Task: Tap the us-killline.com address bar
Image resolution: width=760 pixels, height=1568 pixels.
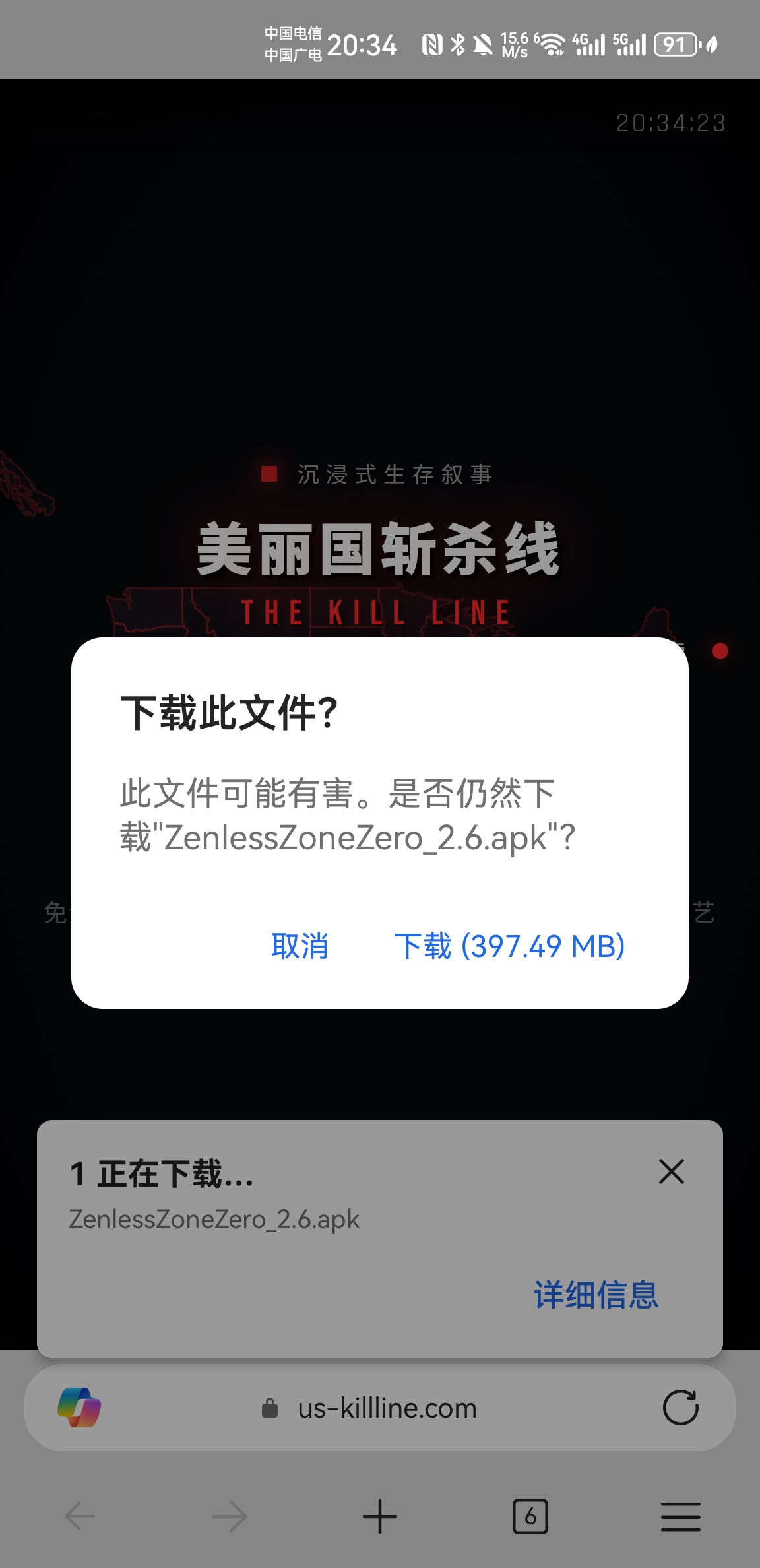Action: pyautogui.click(x=387, y=1408)
